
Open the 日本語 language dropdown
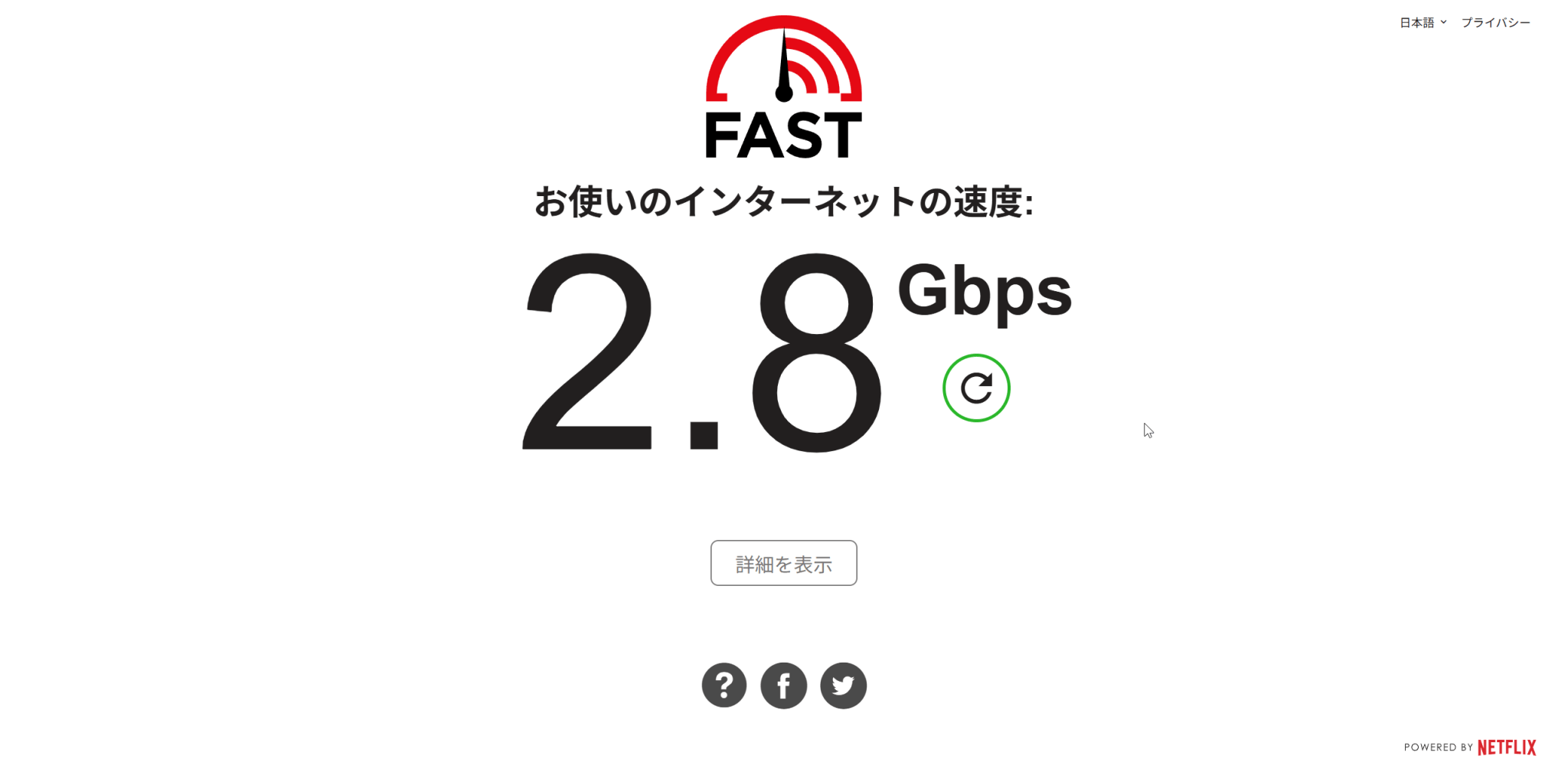tap(1423, 22)
